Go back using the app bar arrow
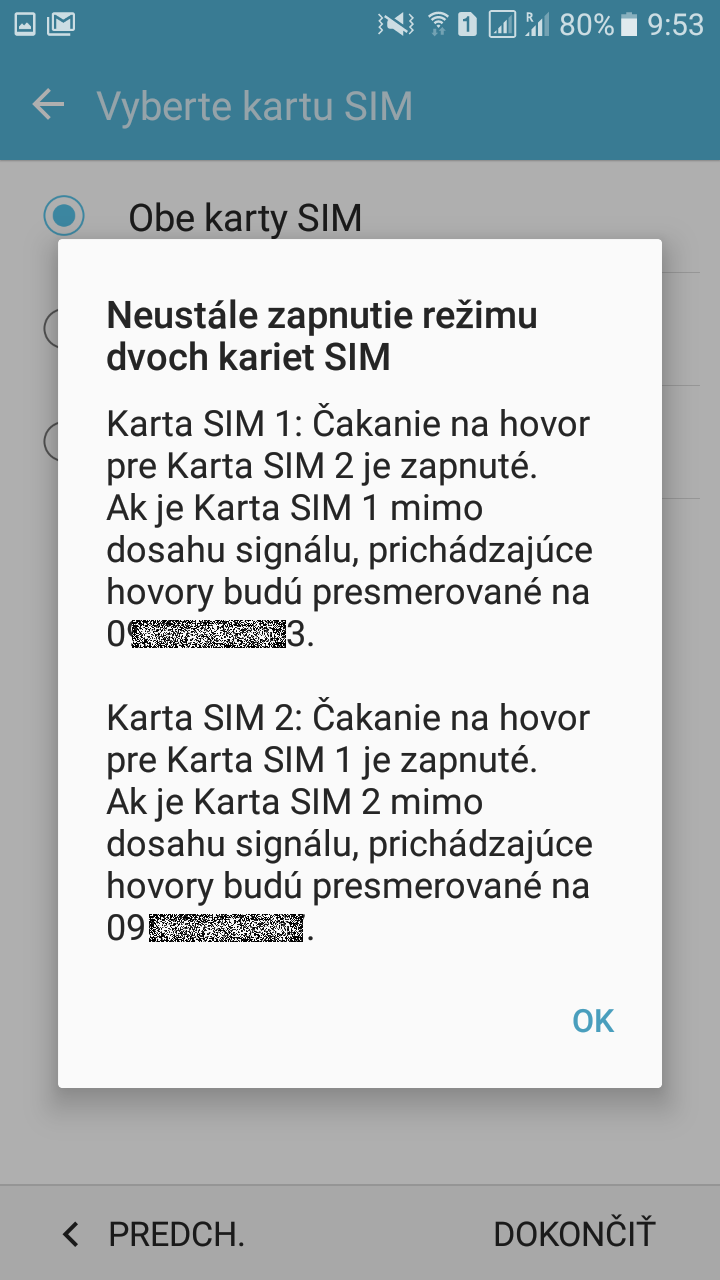 click(x=48, y=105)
